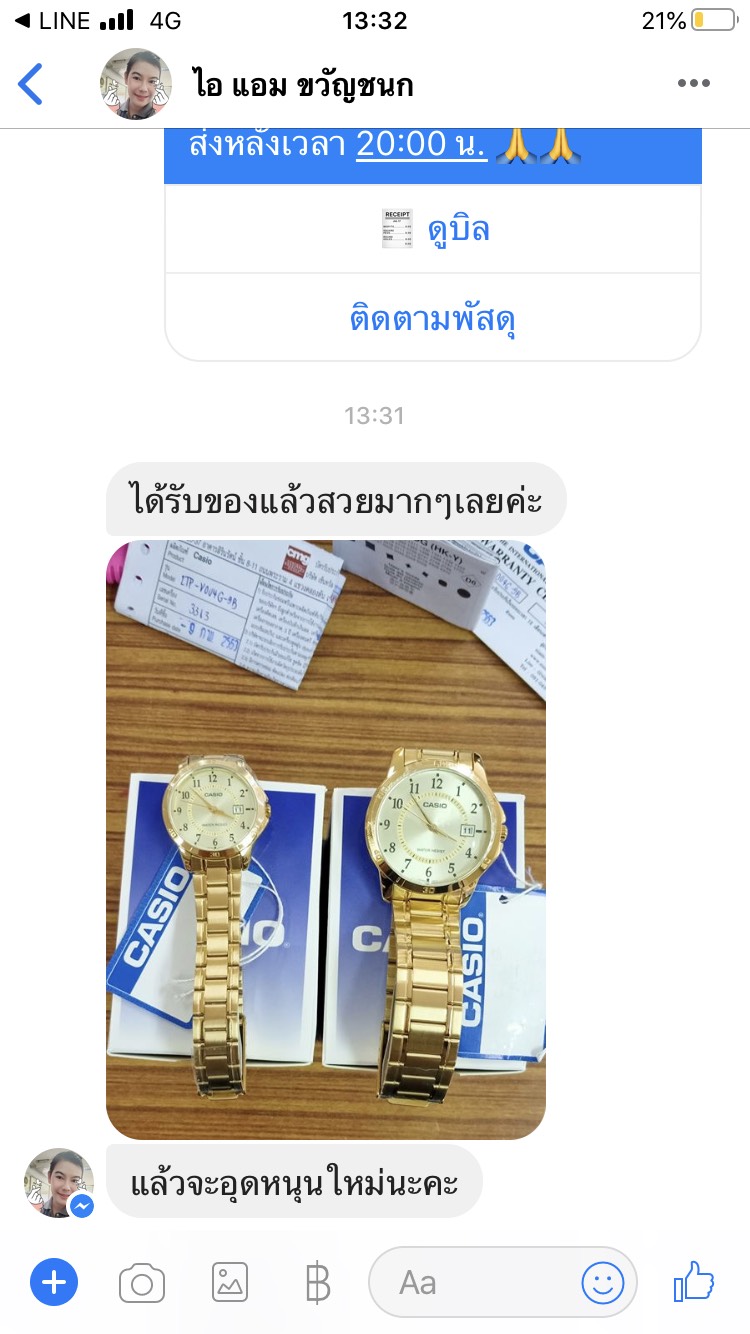The height and width of the screenshot is (1334, 750).
Task: Open ไอ แอม ขวัญชนก's profile header
Action: (300, 85)
